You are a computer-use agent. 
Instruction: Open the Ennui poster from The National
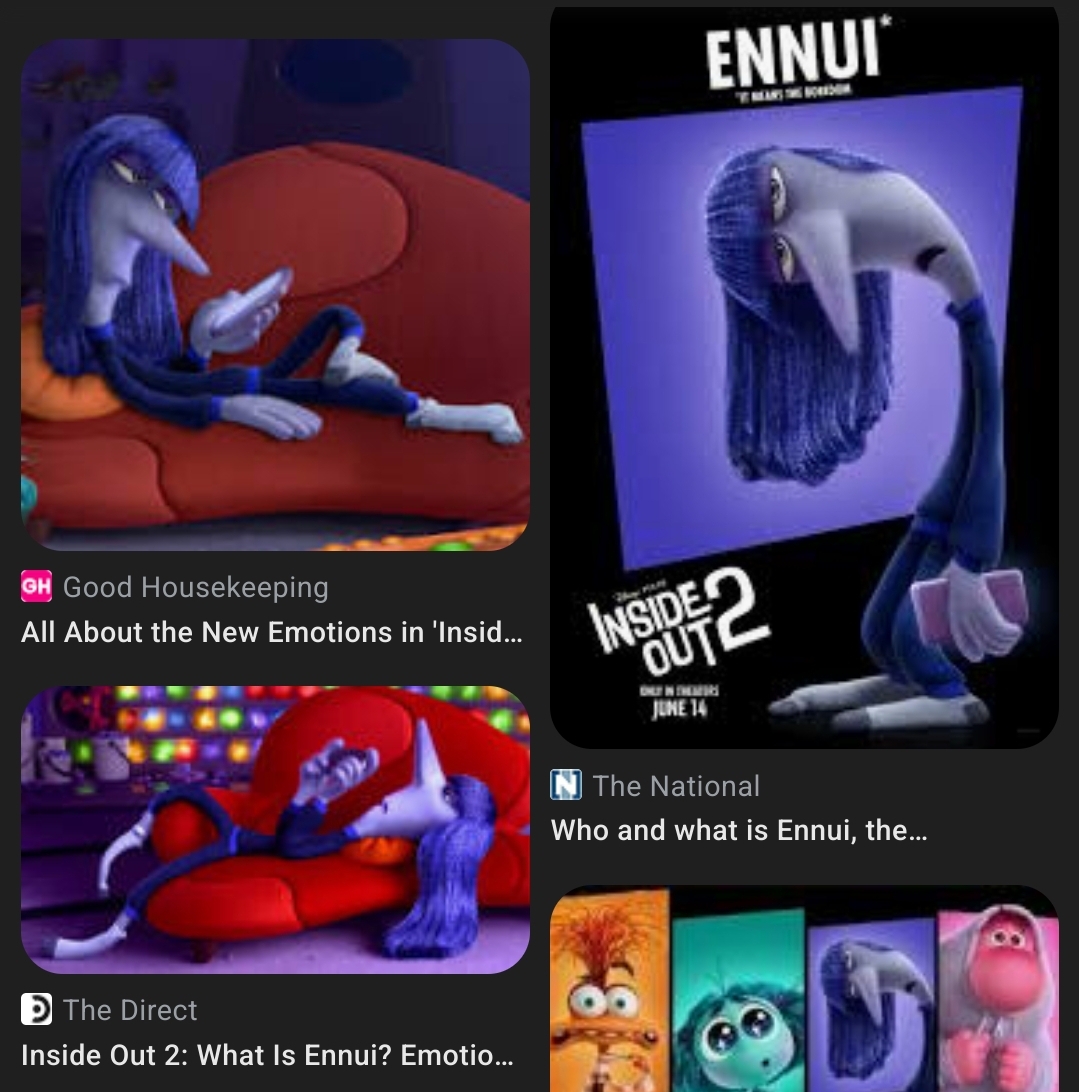pyautogui.click(x=804, y=380)
